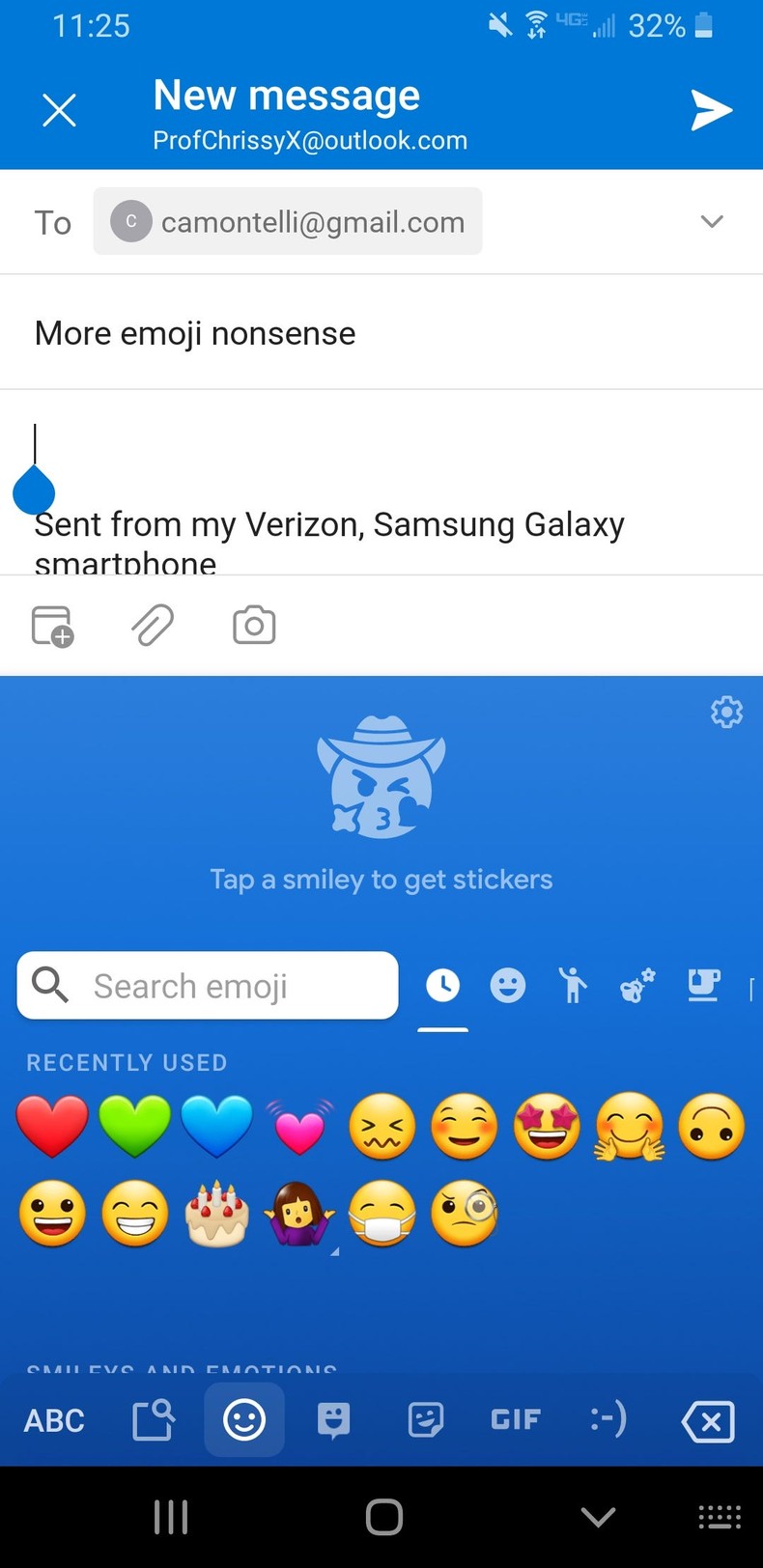The height and width of the screenshot is (1568, 763).
Task: Insert meeting availability with the calendar icon
Action: tap(52, 624)
